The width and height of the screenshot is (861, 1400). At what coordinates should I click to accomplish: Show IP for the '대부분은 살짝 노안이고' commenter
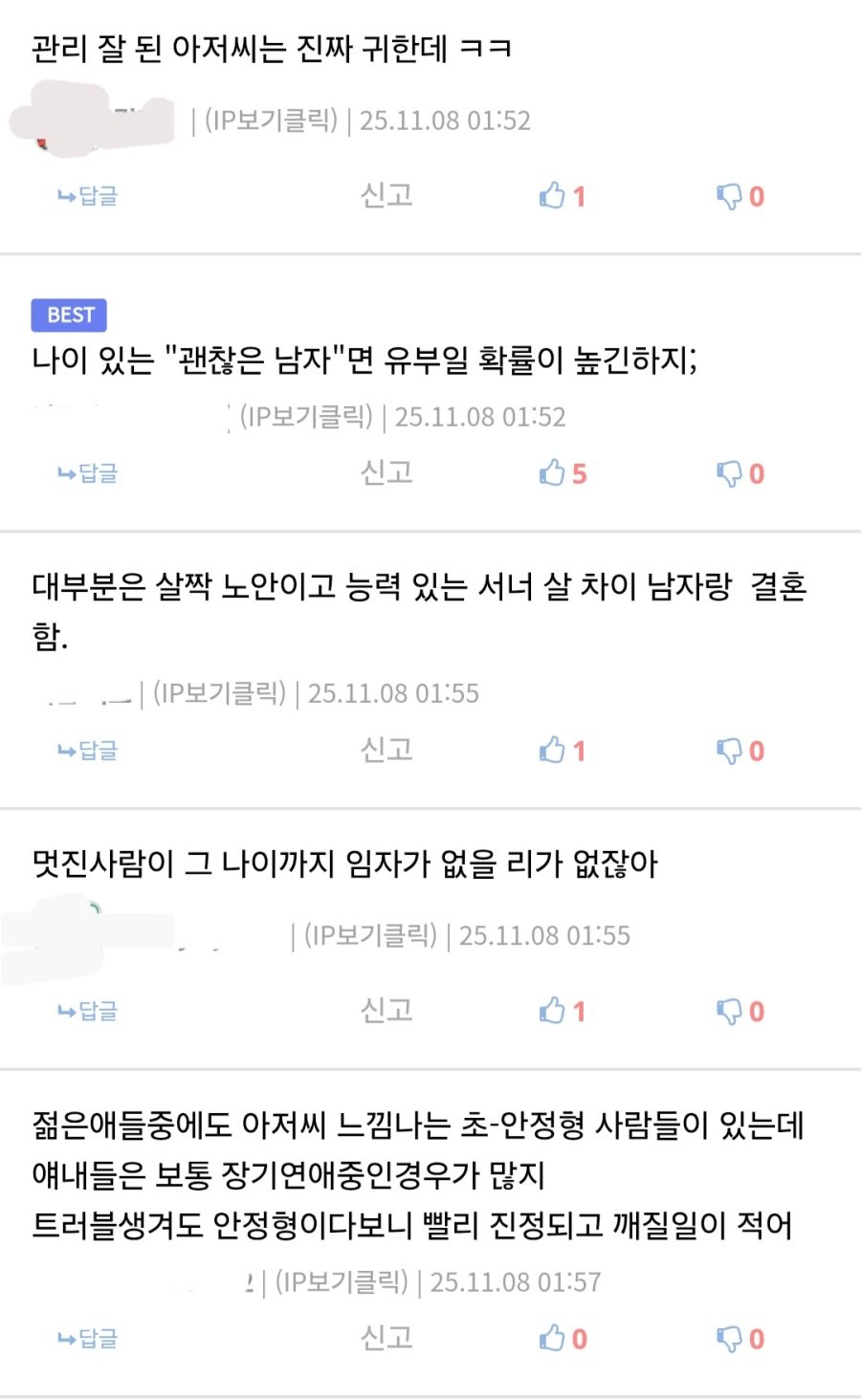[220, 693]
